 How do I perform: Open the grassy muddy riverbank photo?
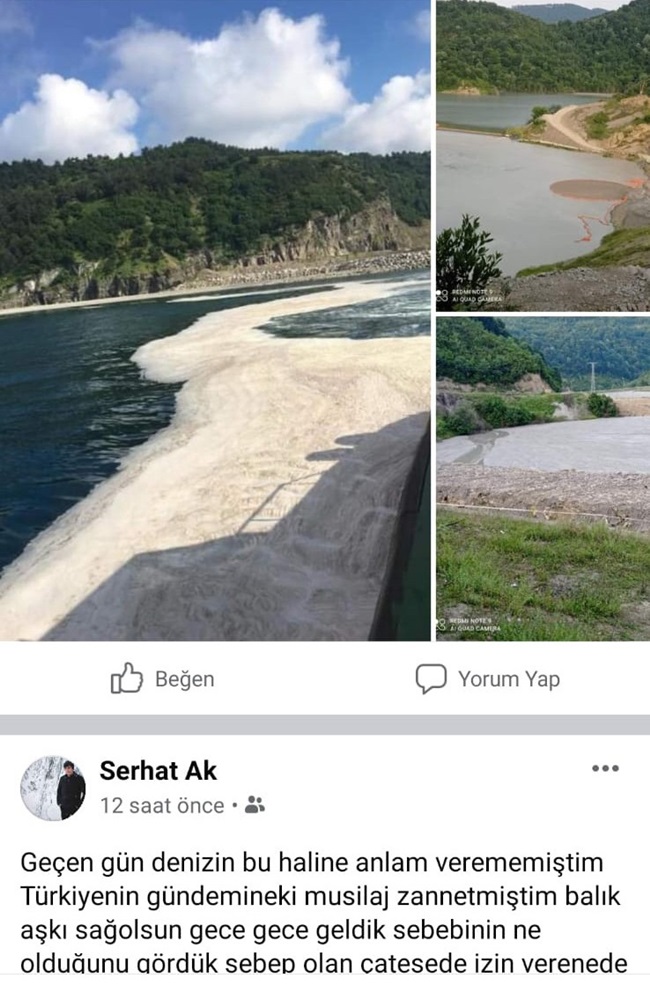click(542, 478)
